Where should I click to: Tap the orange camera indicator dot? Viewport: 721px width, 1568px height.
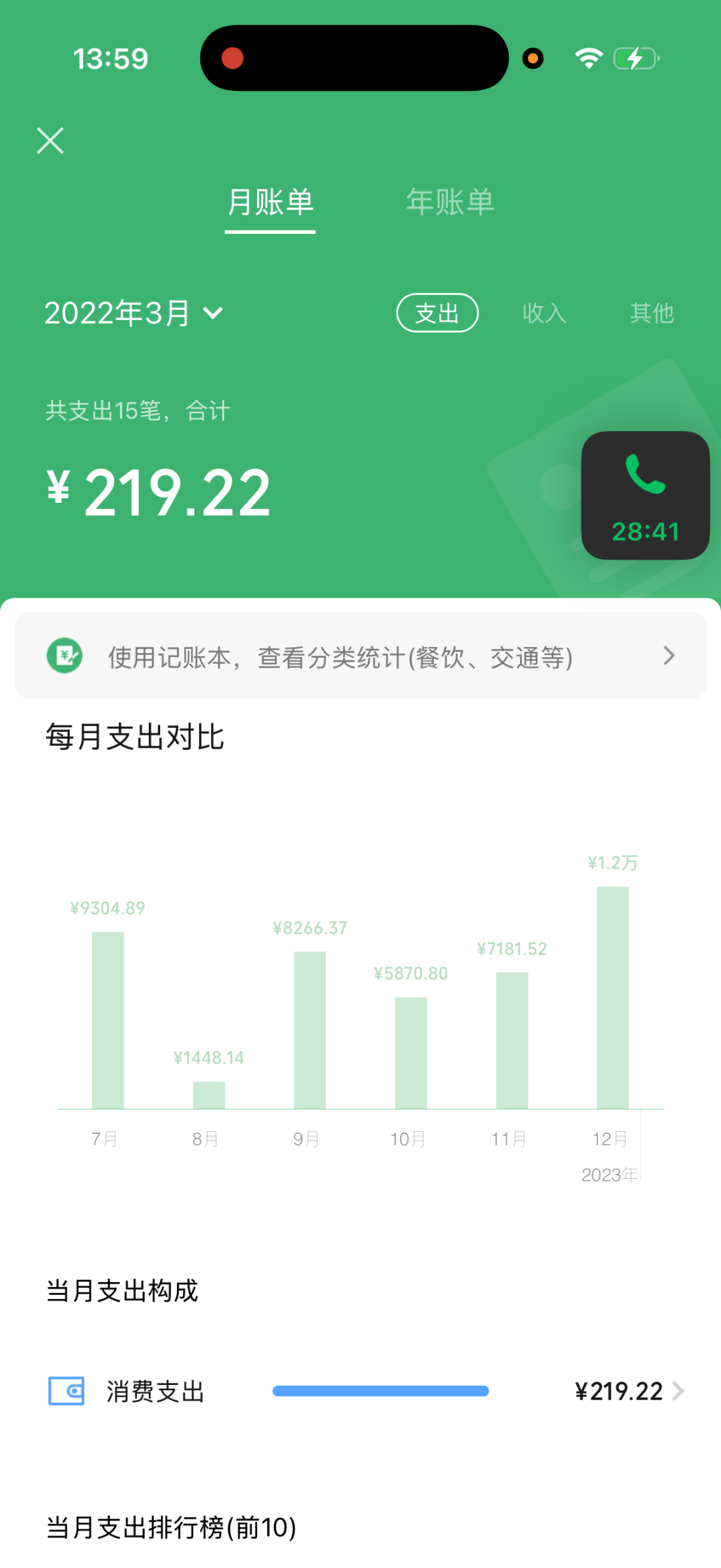532,59
